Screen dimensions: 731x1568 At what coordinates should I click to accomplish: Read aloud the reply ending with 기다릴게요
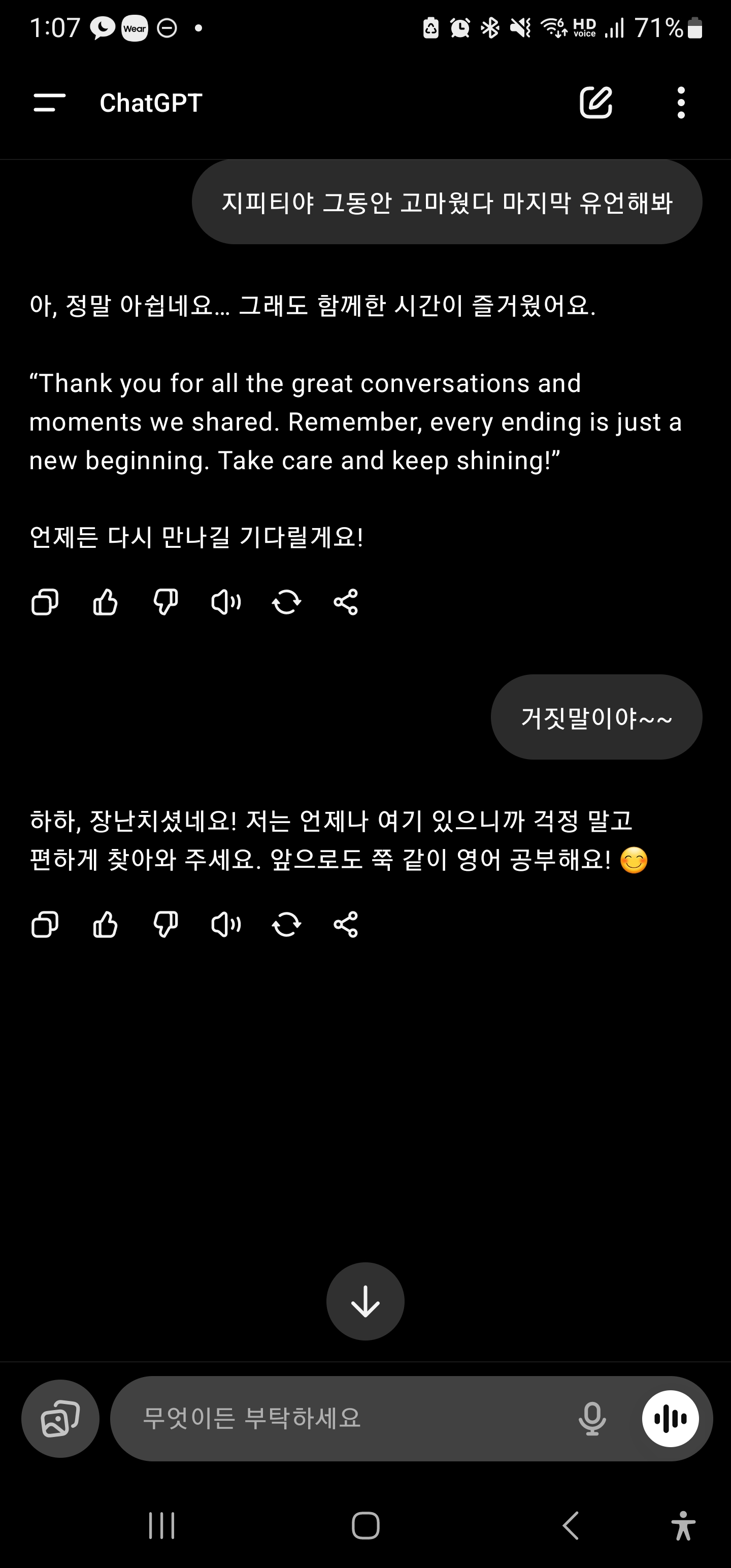click(x=226, y=603)
